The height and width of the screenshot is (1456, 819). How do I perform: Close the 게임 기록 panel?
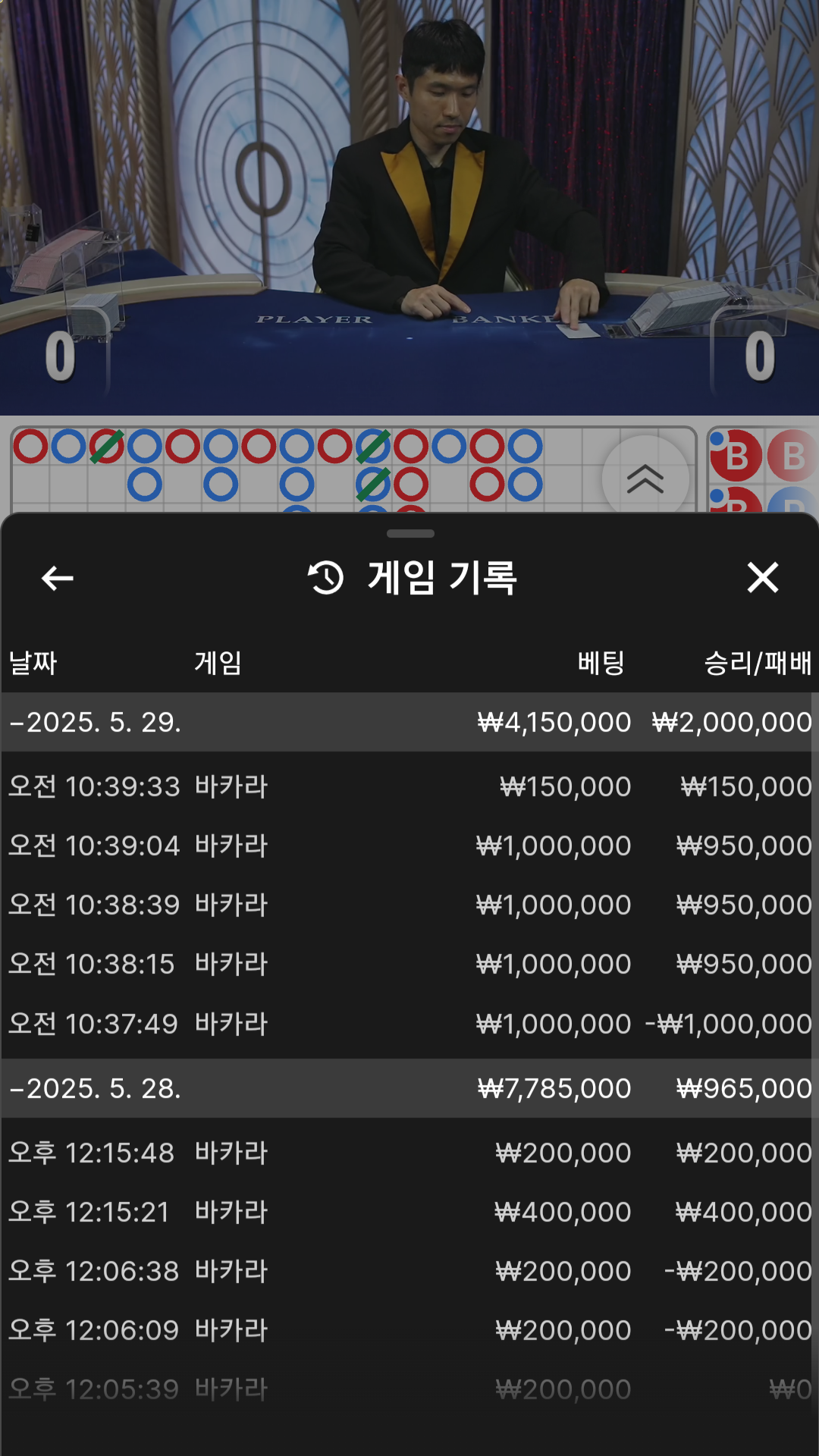pos(762,578)
